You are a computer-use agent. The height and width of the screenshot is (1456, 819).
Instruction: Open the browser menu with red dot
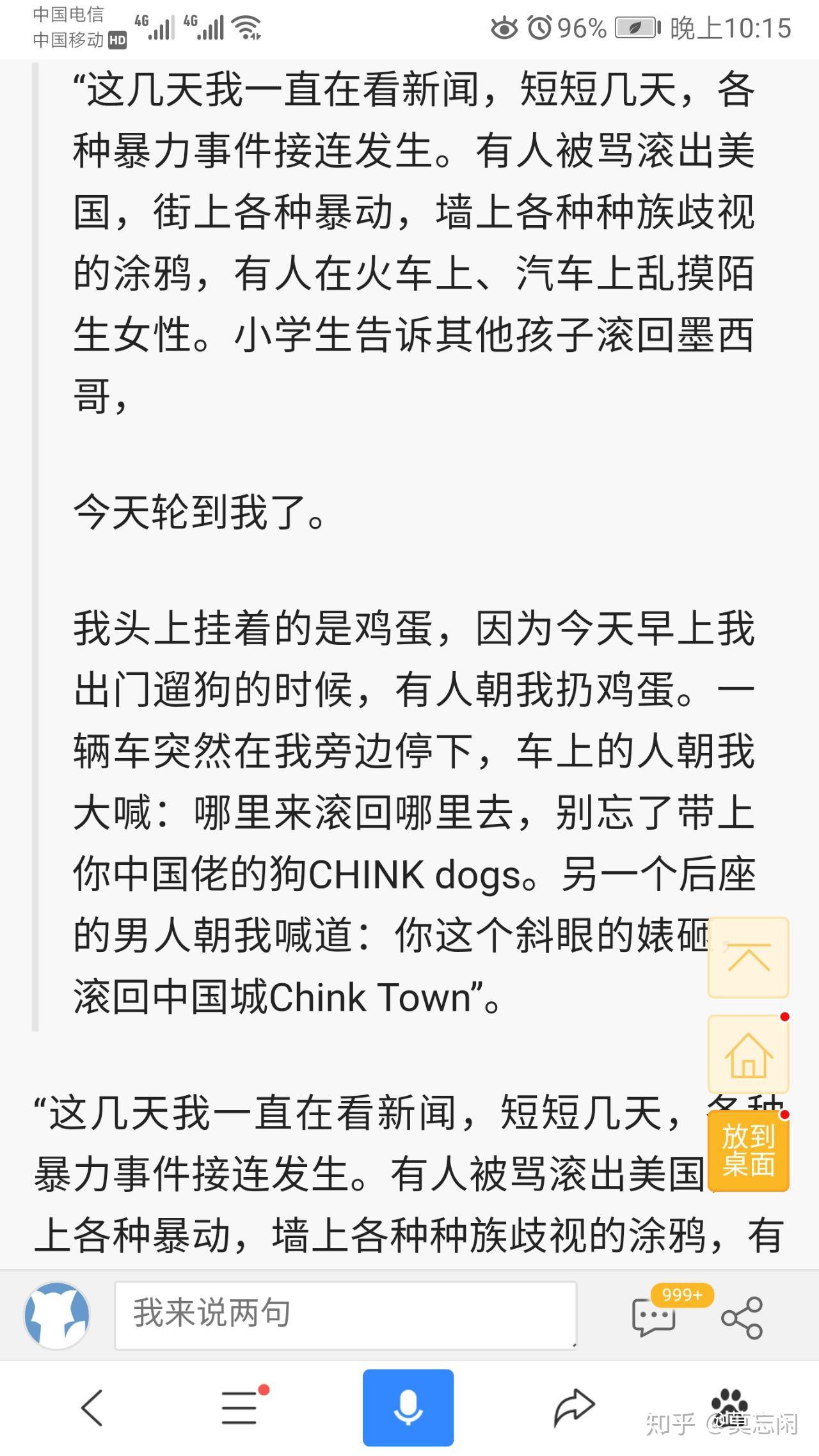241,1407
